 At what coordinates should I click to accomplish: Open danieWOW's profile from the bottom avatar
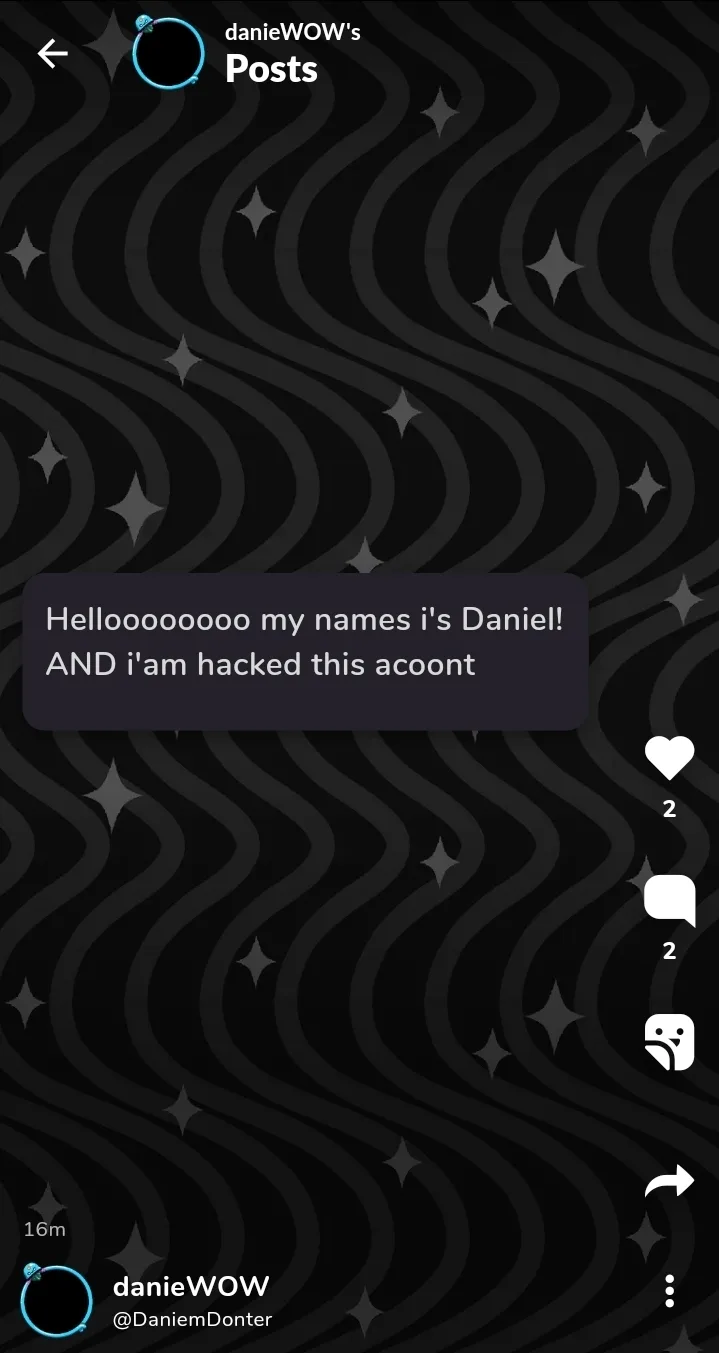click(x=56, y=1300)
